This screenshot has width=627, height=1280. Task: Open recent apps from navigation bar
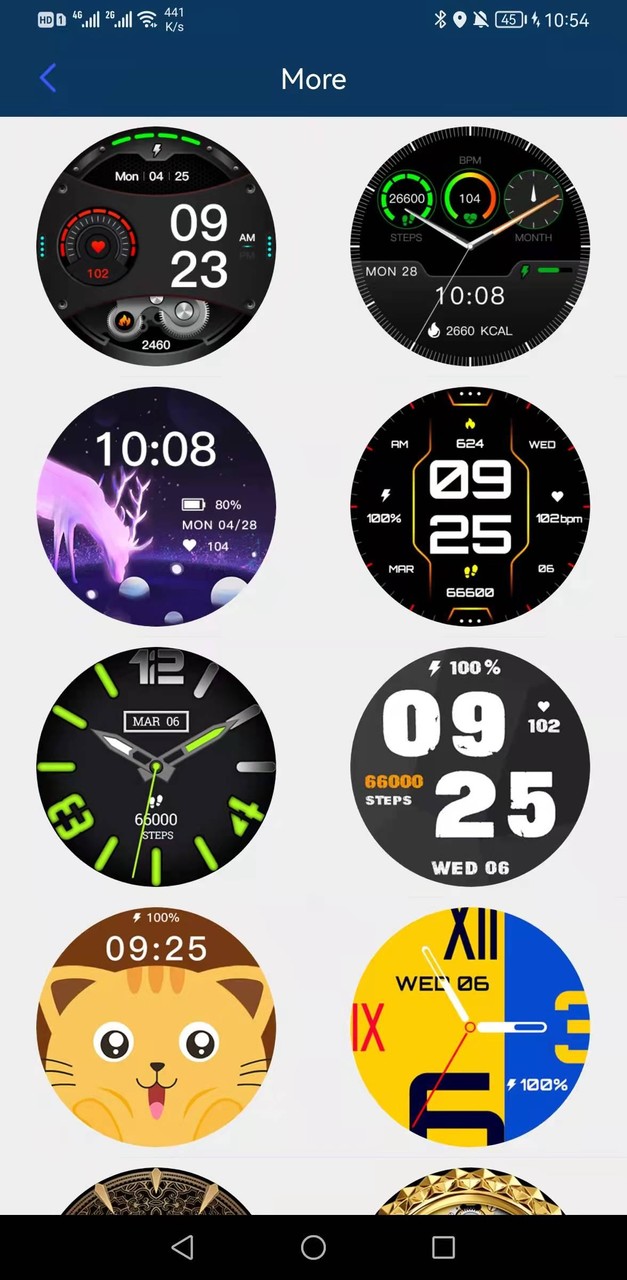click(443, 1247)
